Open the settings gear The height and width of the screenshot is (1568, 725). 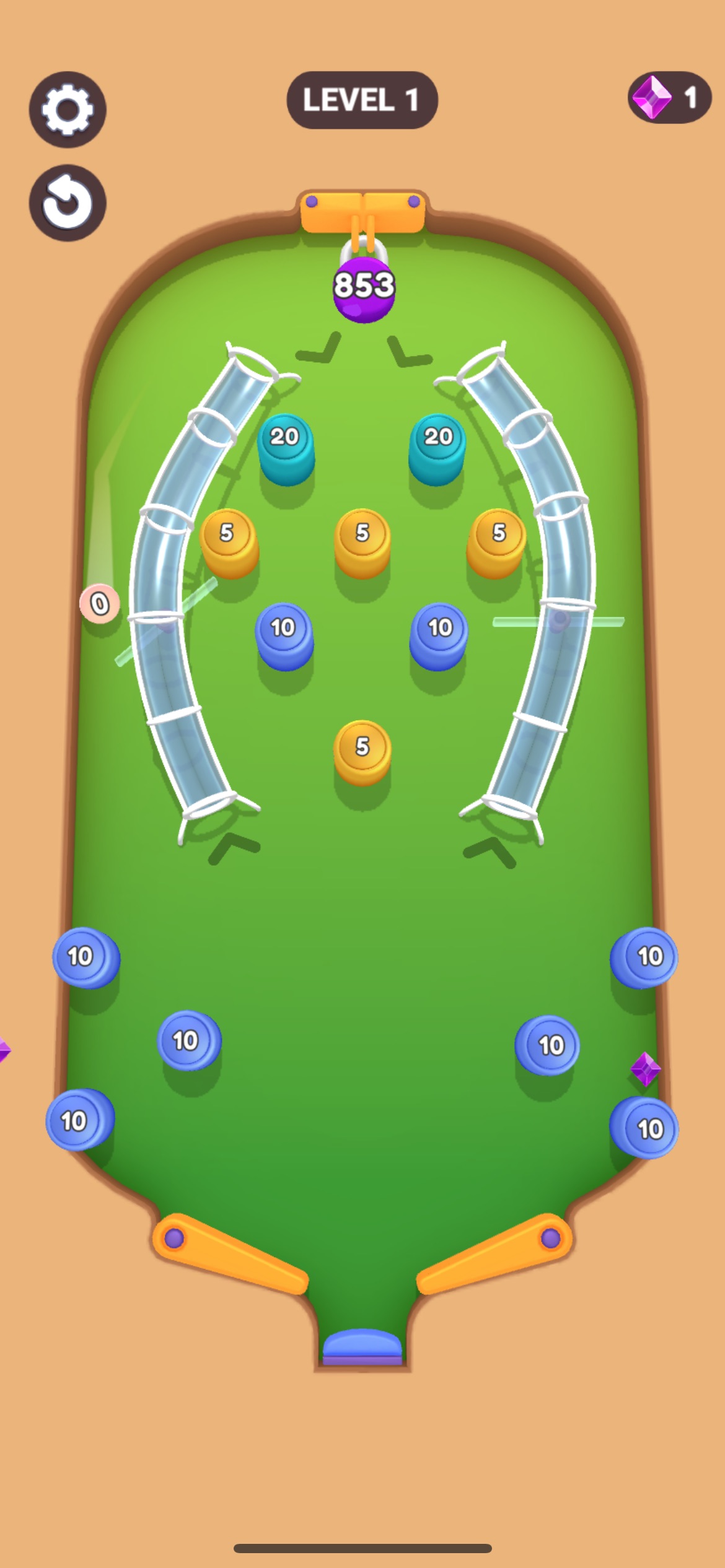68,110
